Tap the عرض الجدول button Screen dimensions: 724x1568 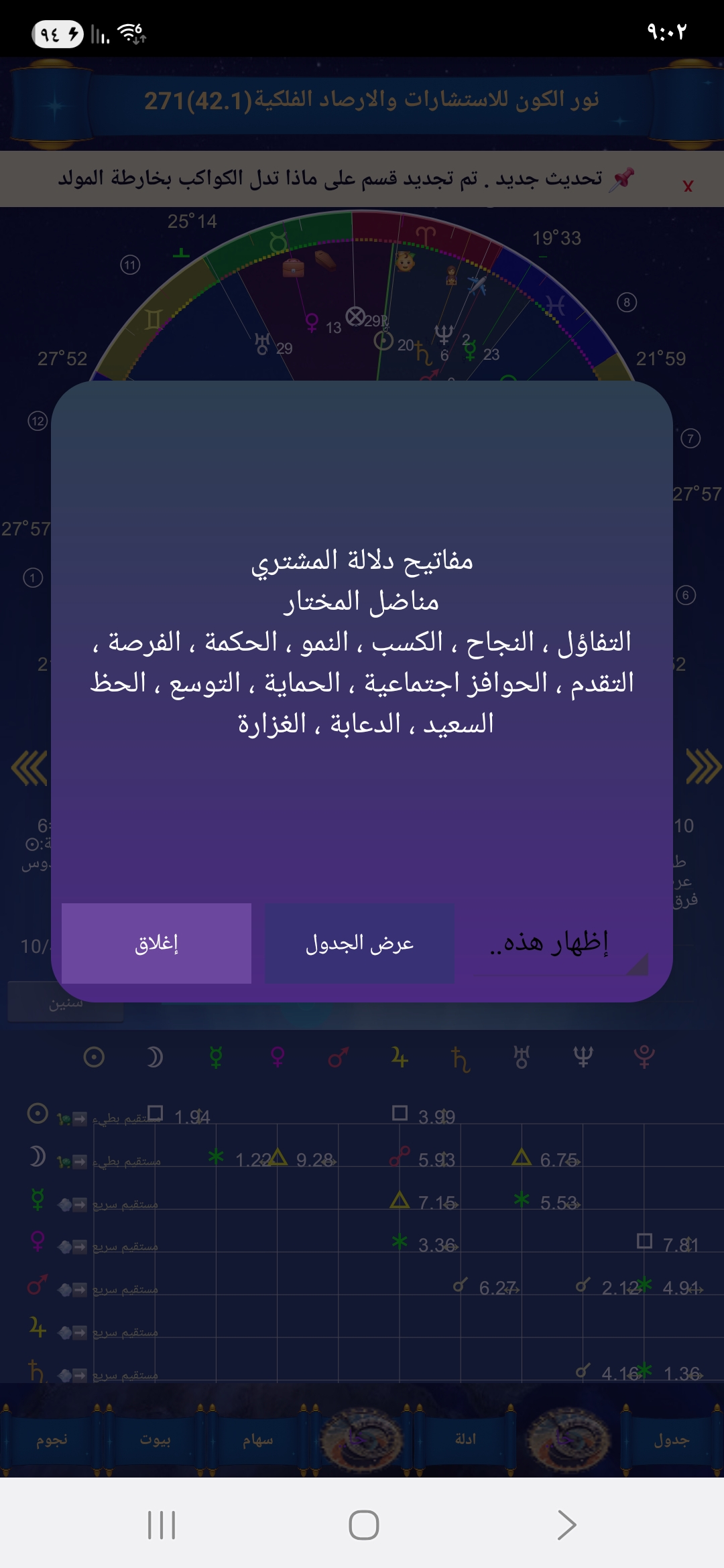click(x=359, y=943)
